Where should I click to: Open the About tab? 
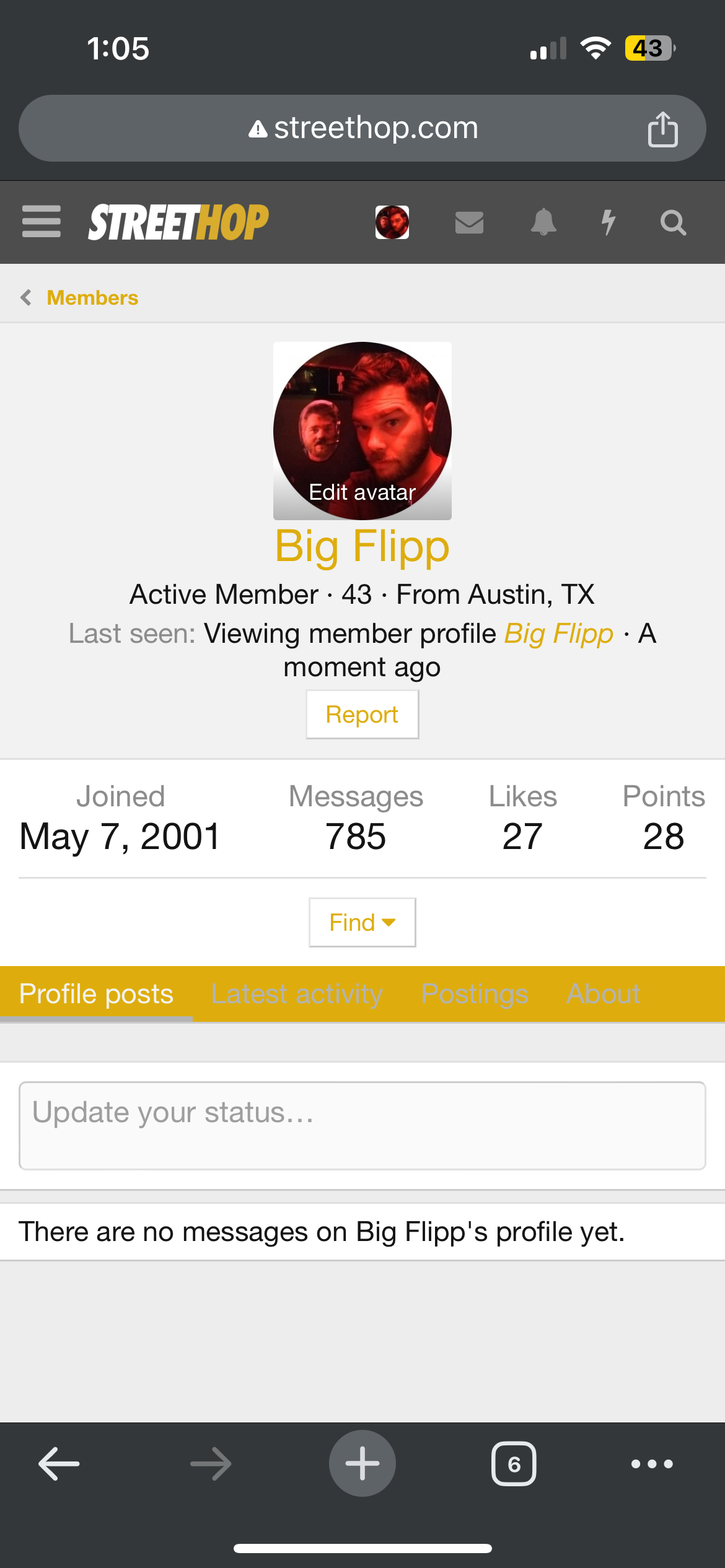pyautogui.click(x=603, y=994)
